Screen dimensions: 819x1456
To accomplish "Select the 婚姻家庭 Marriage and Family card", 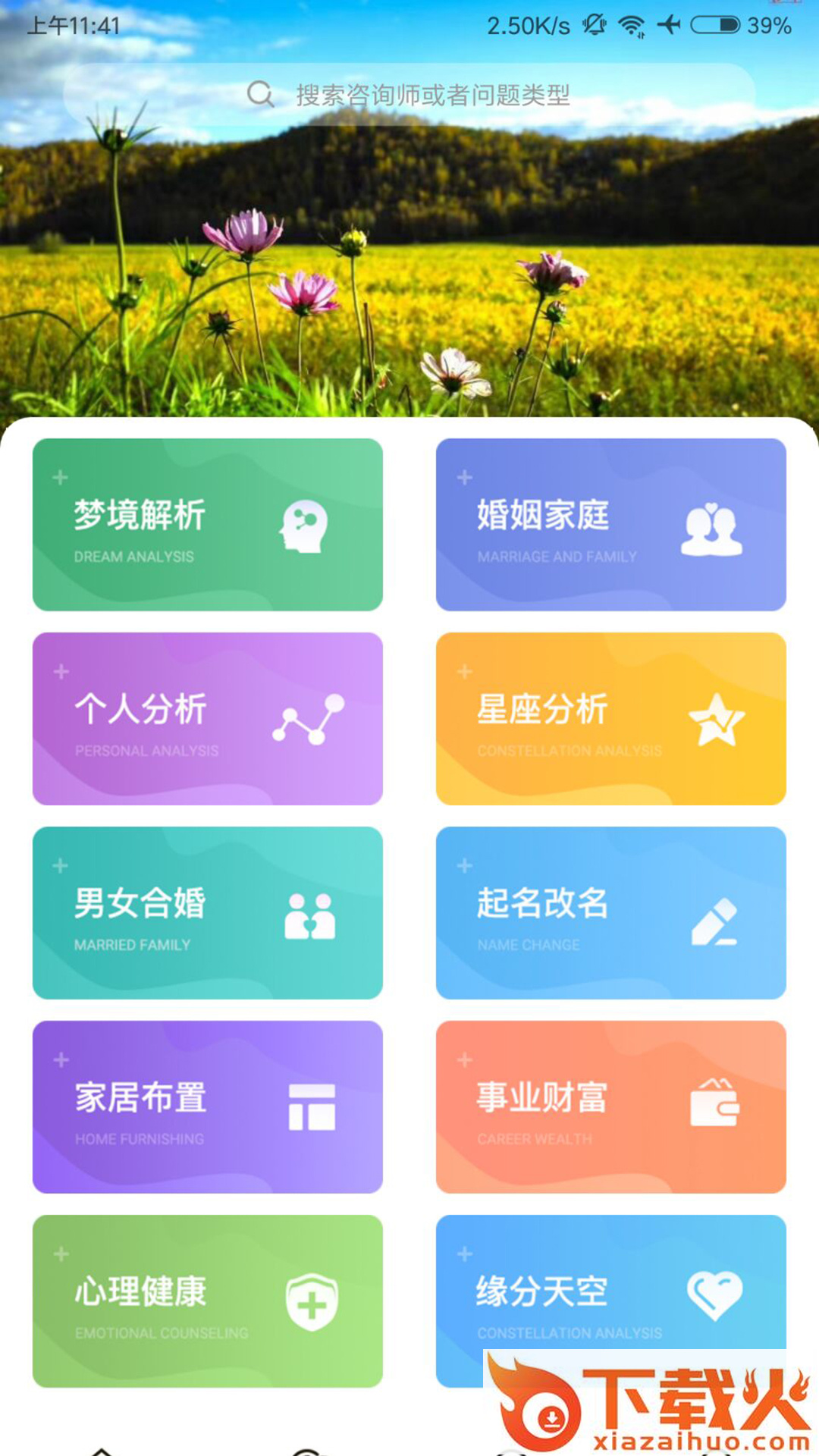I will (x=610, y=525).
